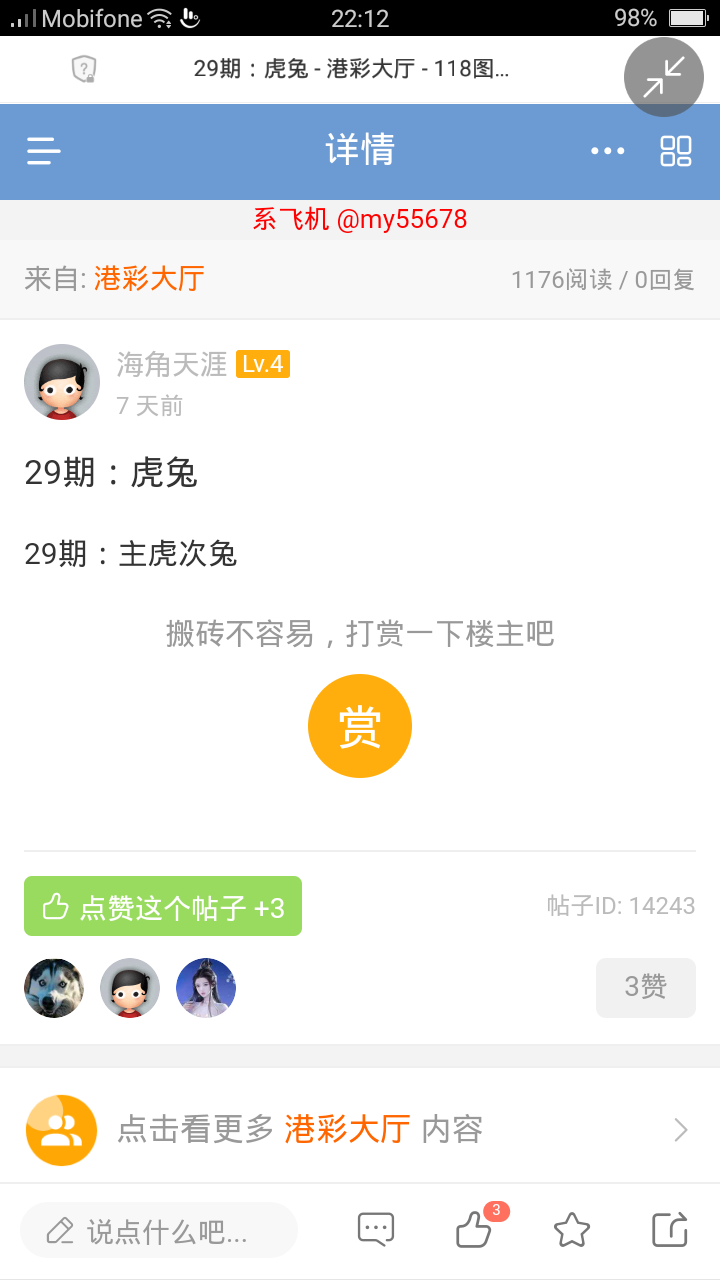This screenshot has width=720, height=1280.
Task: Tap the share icon in the bottom bar
Action: coord(670,1230)
